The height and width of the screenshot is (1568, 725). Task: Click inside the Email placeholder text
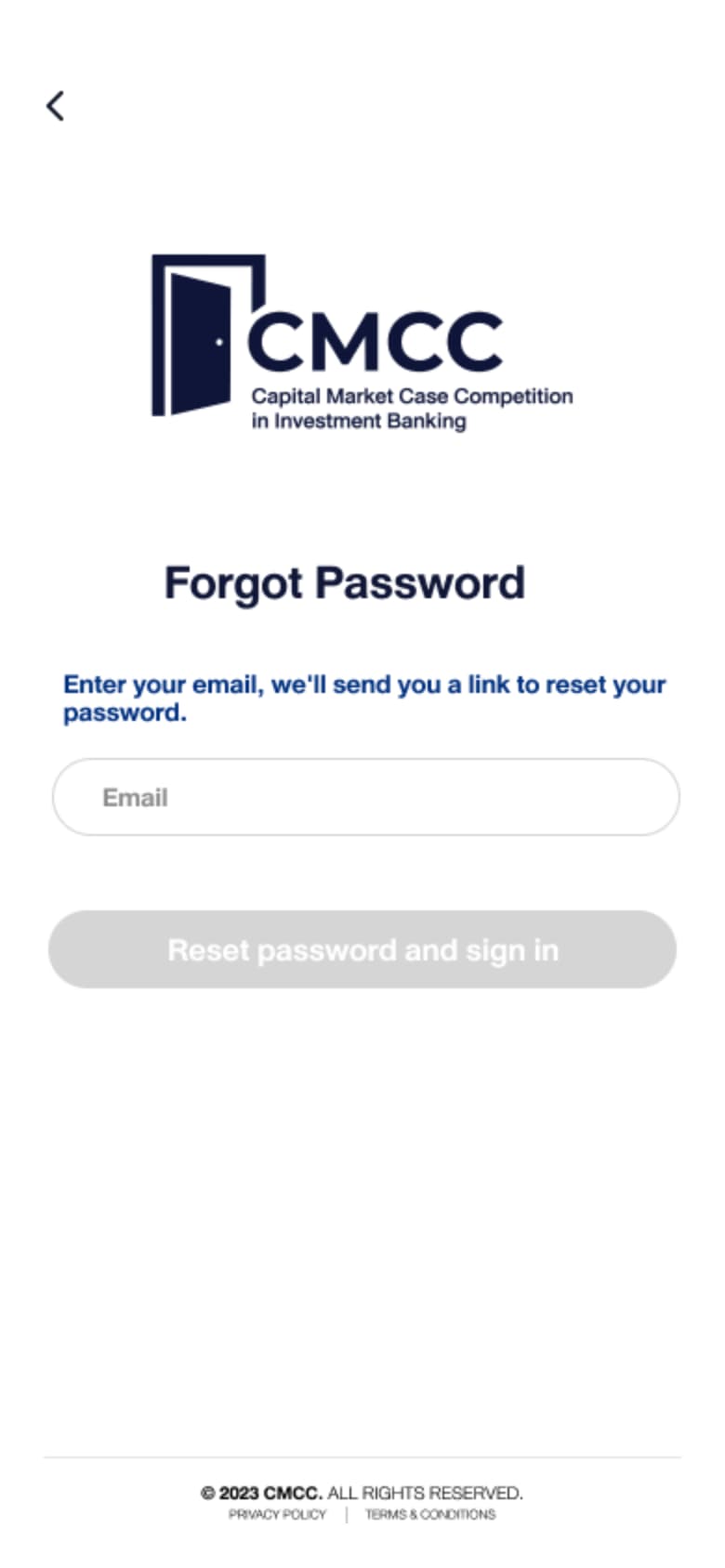pos(135,797)
